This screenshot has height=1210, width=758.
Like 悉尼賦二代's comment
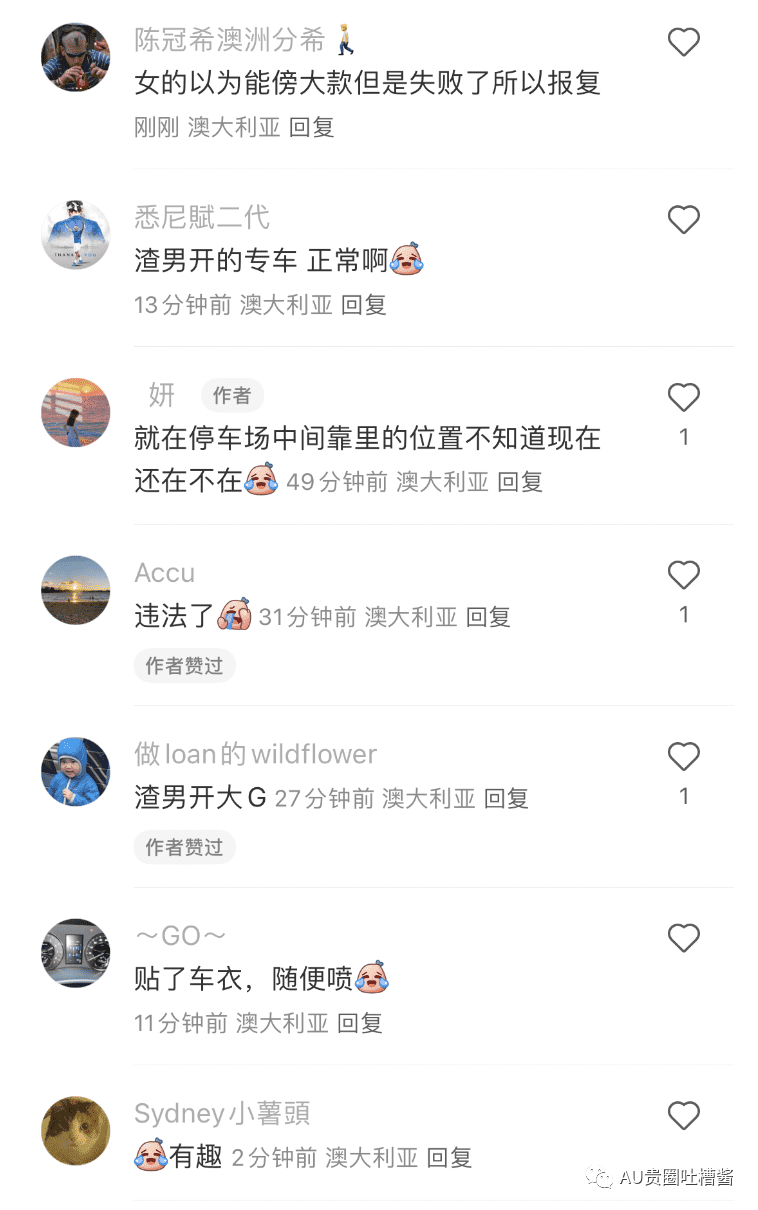[683, 220]
